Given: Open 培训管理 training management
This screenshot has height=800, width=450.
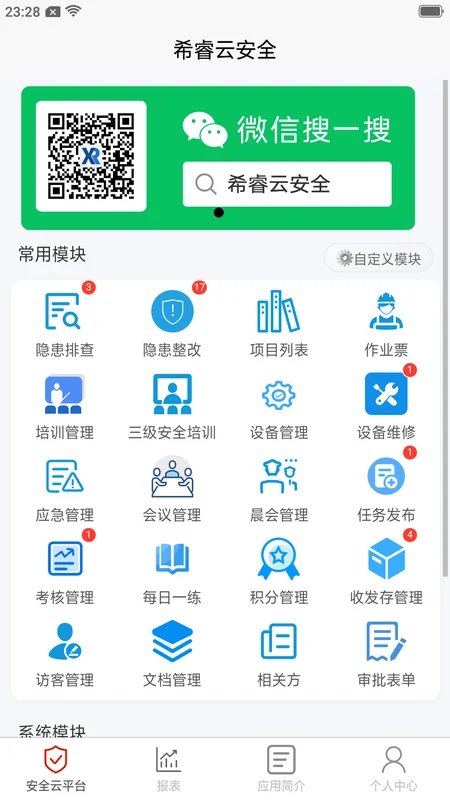Looking at the screenshot, I should [x=65, y=407].
